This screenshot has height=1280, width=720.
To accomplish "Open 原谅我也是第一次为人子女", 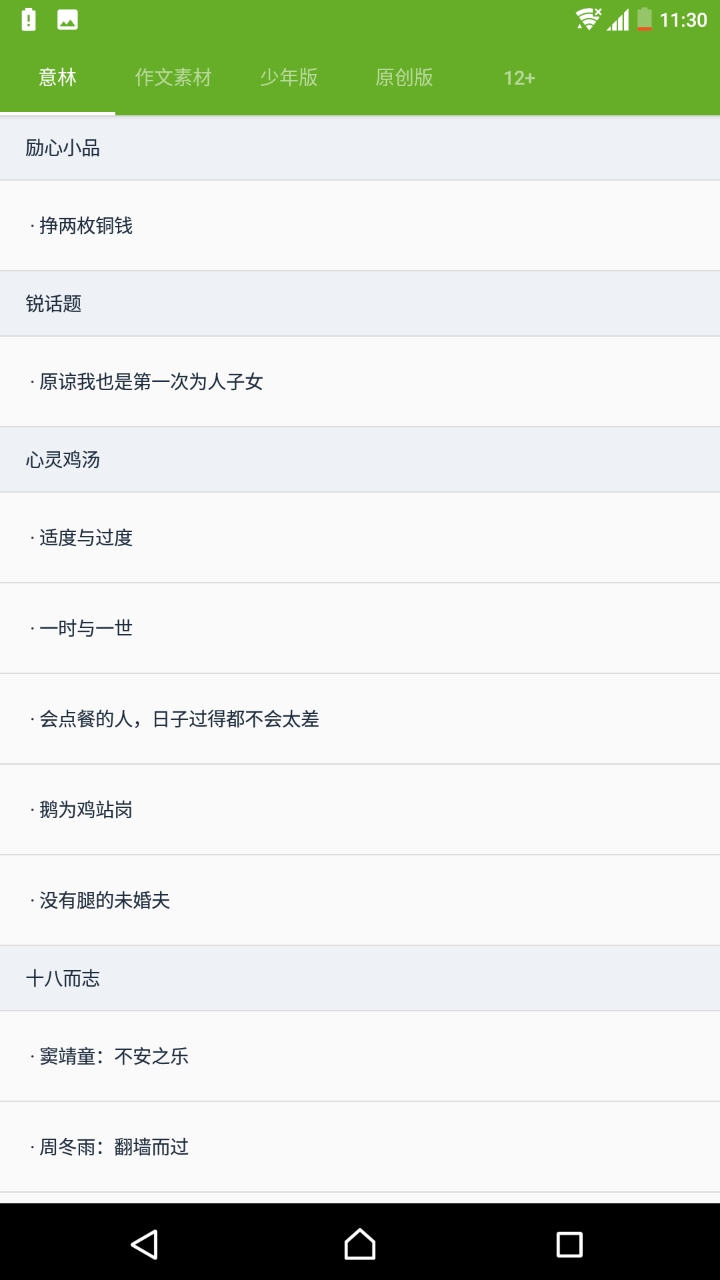I will 360,382.
